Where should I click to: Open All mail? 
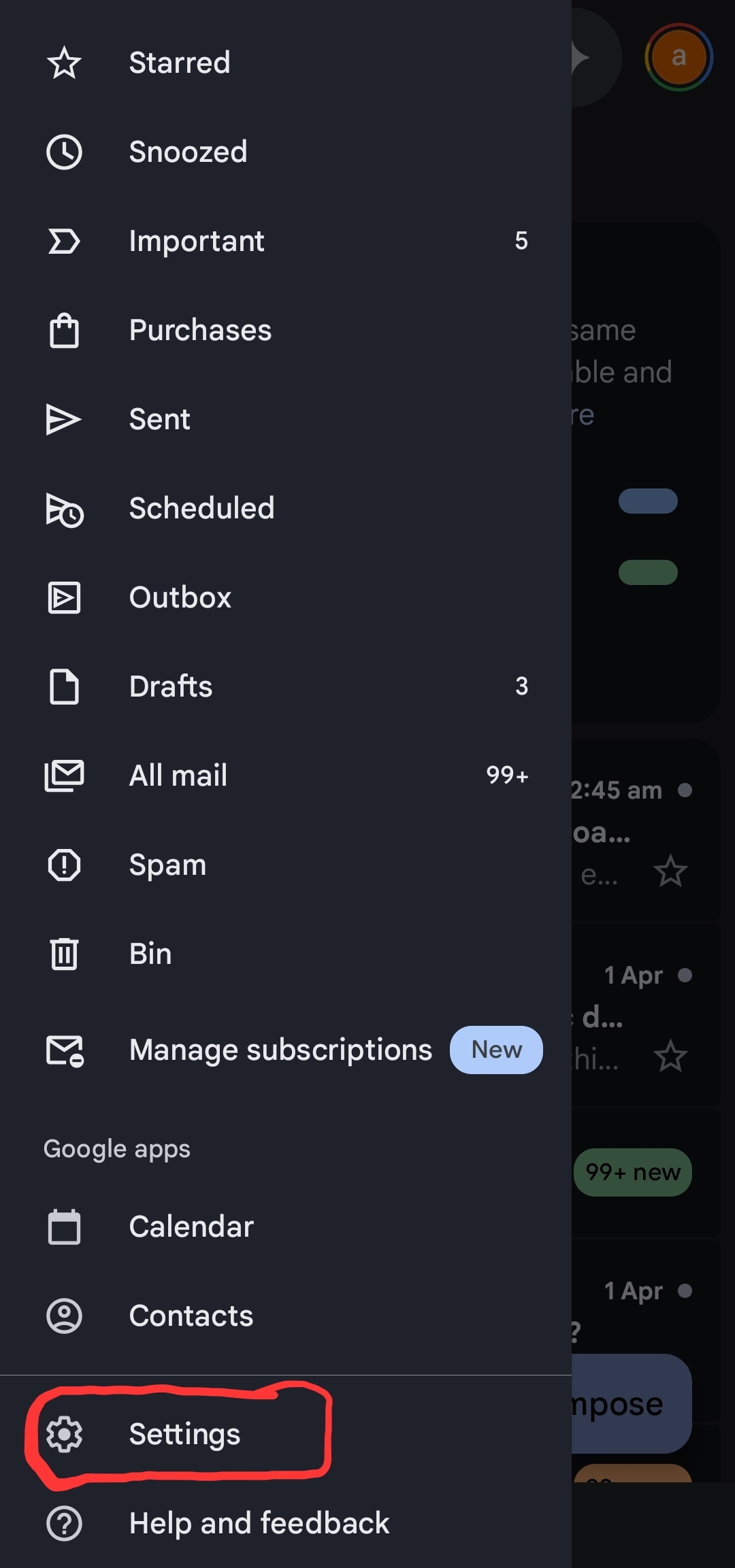click(x=178, y=775)
